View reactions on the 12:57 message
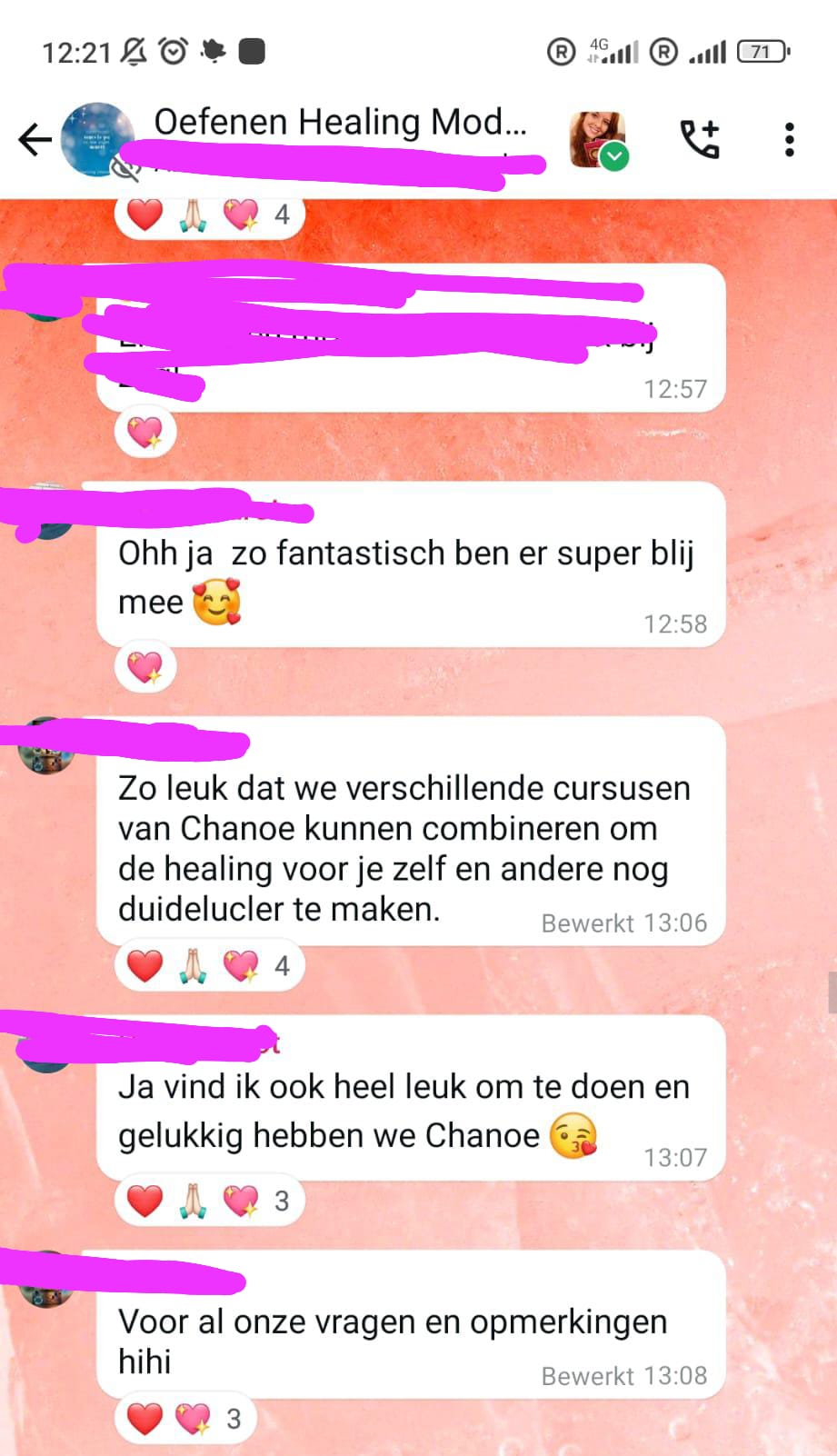This screenshot has width=837, height=1456. [x=145, y=432]
